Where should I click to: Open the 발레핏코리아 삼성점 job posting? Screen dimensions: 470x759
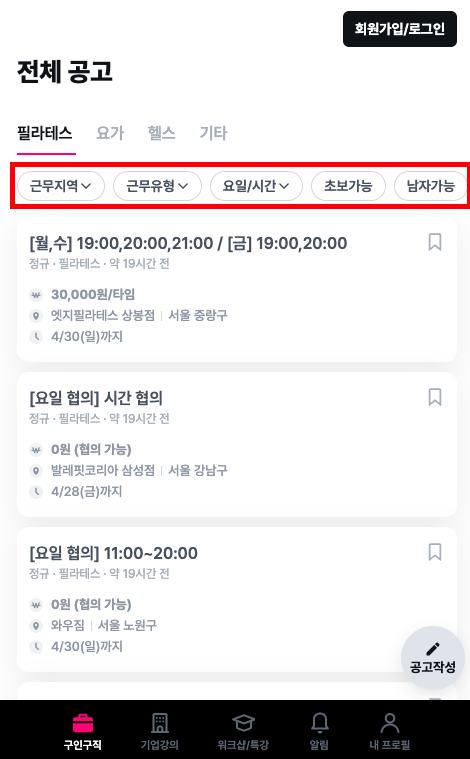click(x=237, y=444)
